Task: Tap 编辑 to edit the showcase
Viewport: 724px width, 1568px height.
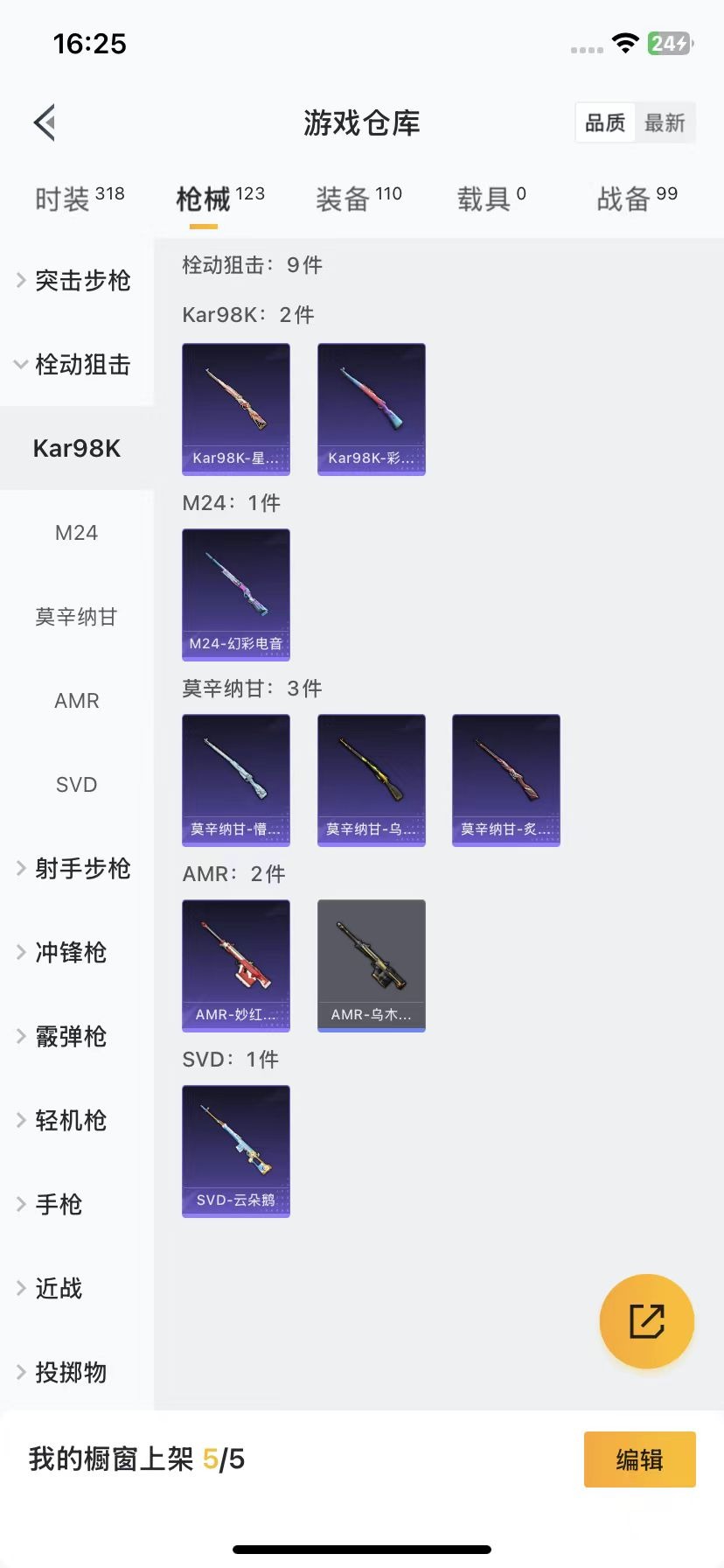Action: pos(639,1459)
